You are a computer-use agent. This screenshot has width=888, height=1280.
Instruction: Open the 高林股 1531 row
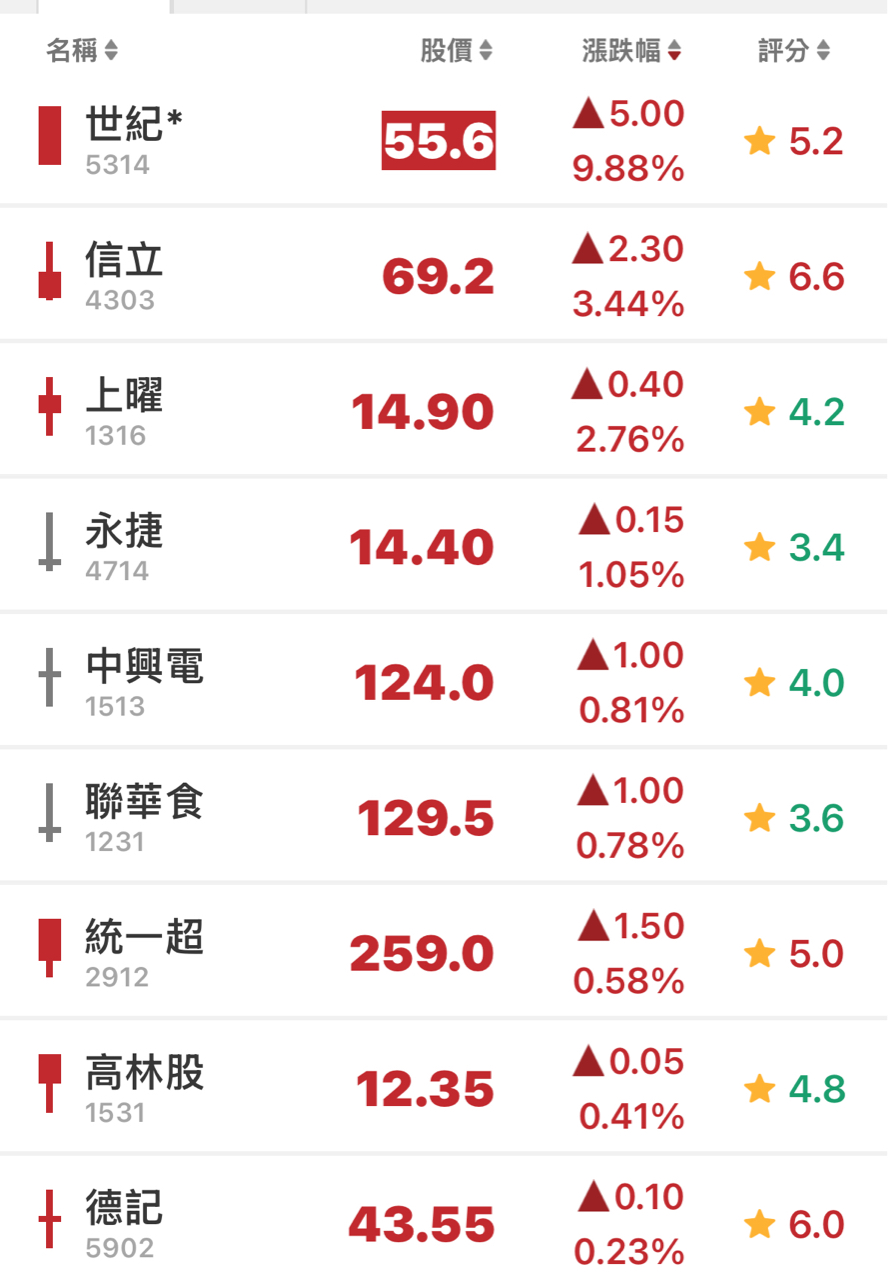click(x=144, y=1087)
